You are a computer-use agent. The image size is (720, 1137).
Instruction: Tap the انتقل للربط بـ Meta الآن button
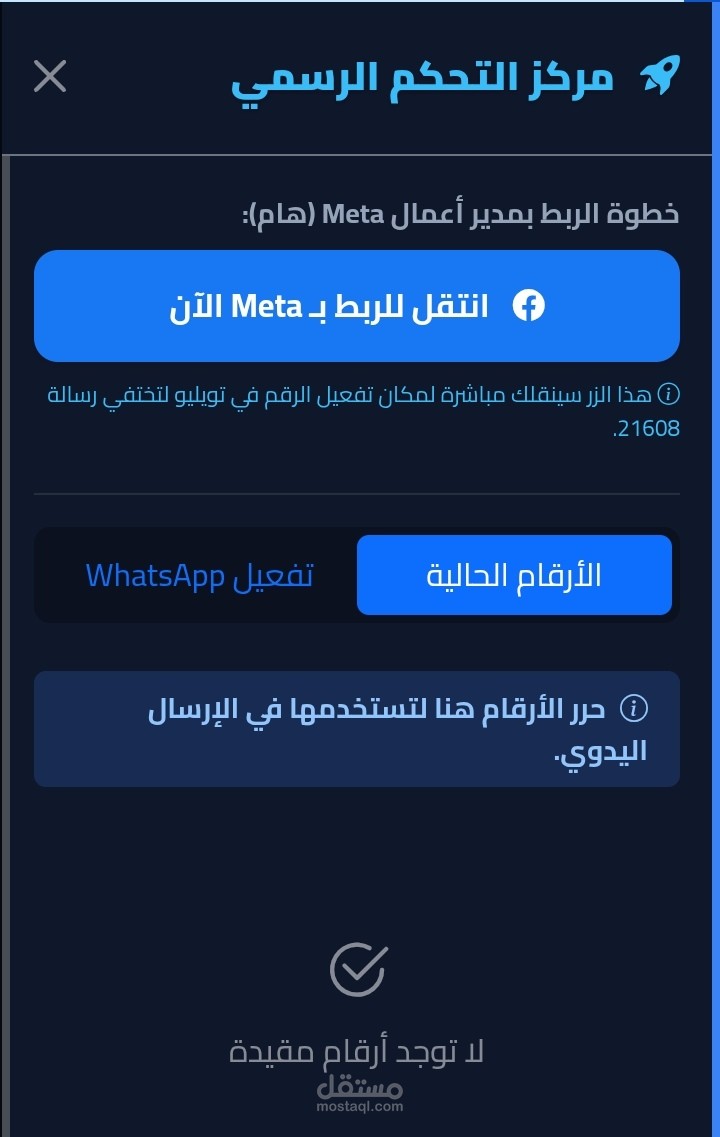tap(357, 306)
